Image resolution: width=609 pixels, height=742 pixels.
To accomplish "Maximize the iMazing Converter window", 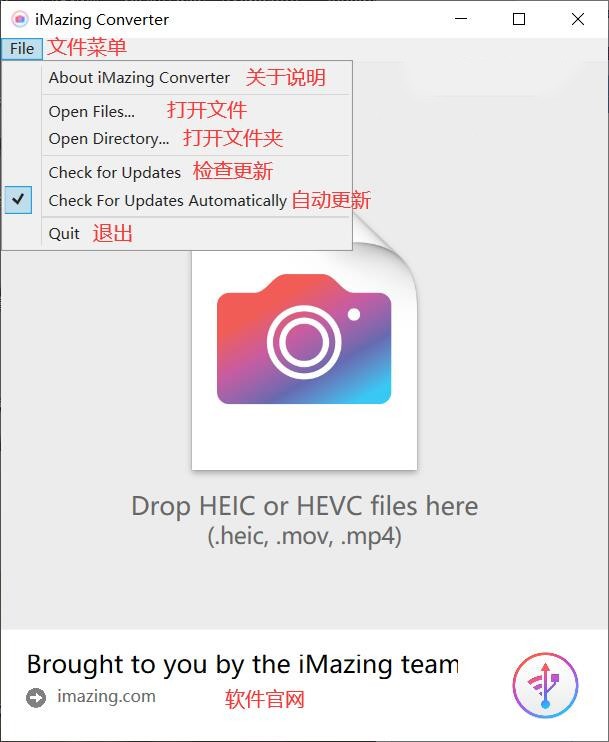I will point(519,19).
